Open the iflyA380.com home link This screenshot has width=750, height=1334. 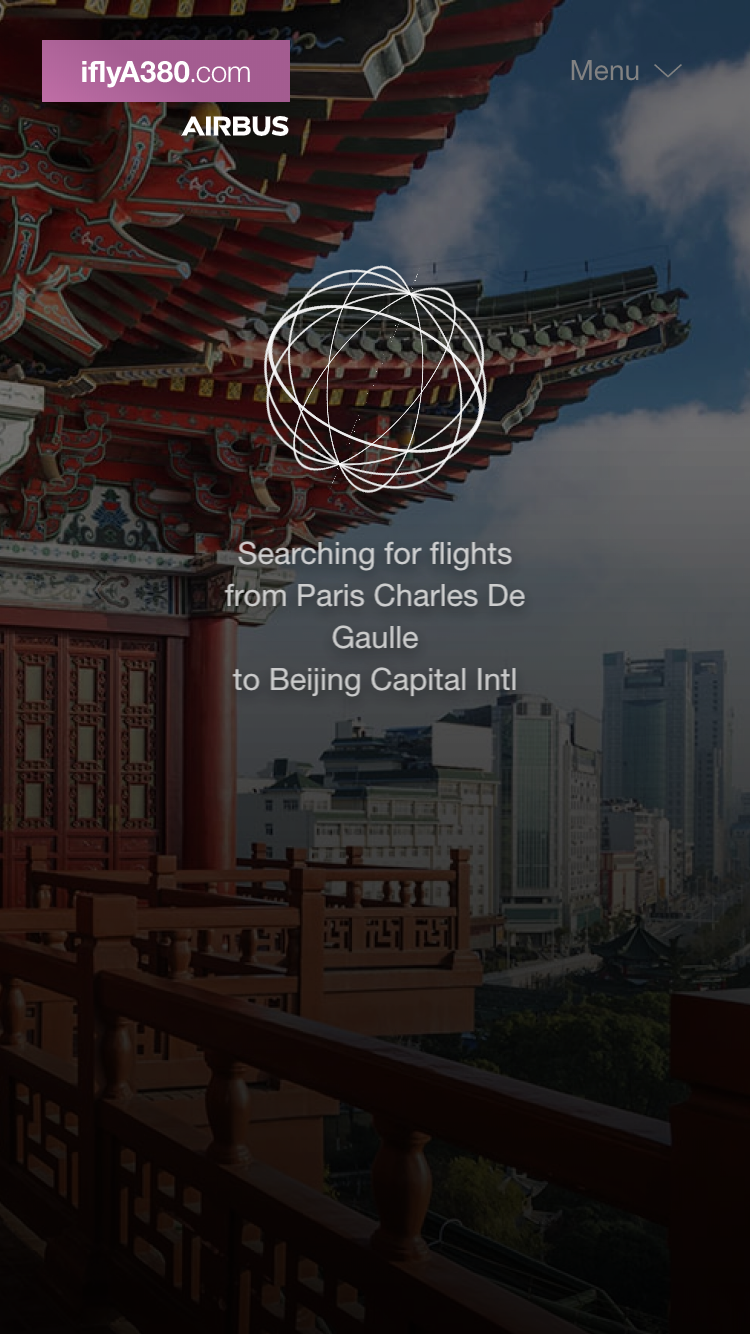click(166, 72)
